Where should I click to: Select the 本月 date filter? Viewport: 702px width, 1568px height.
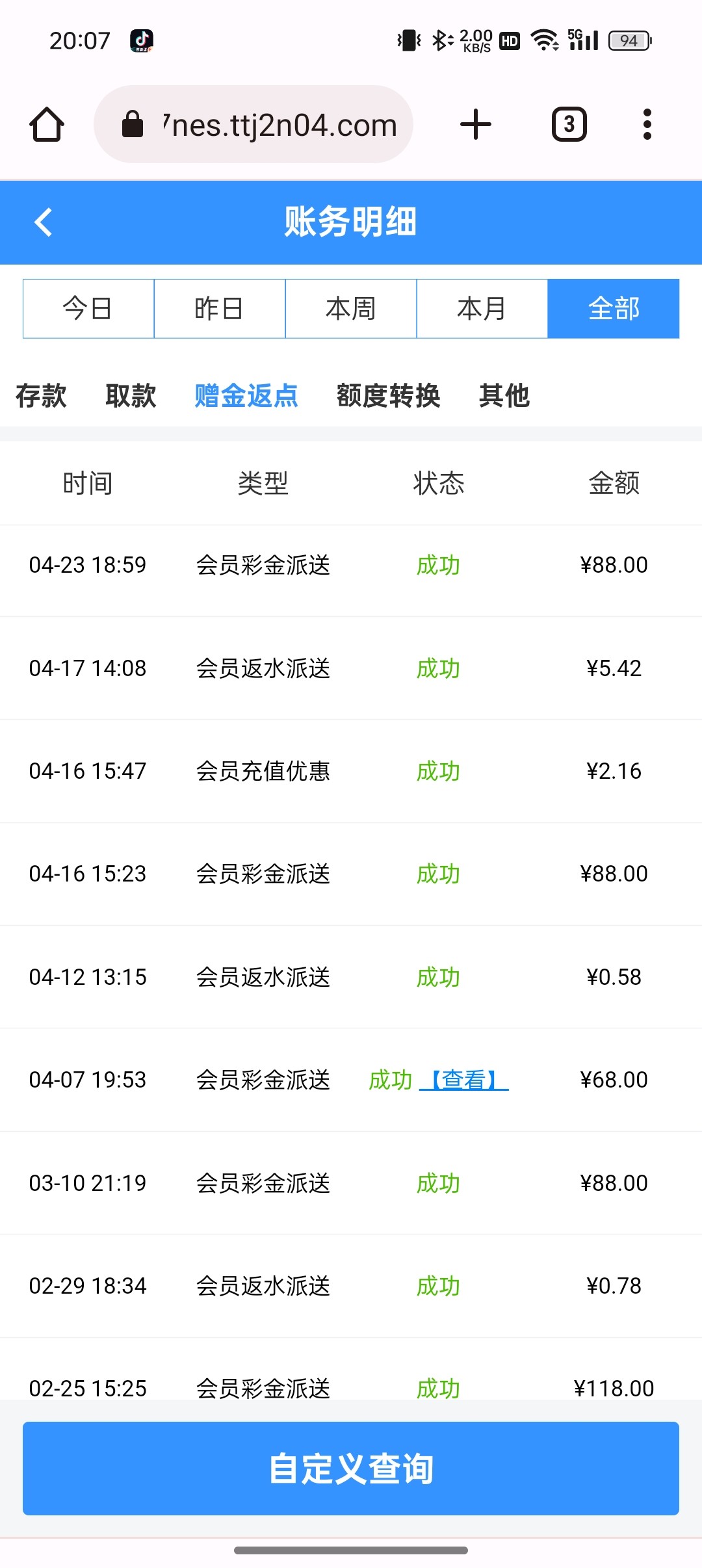point(482,309)
